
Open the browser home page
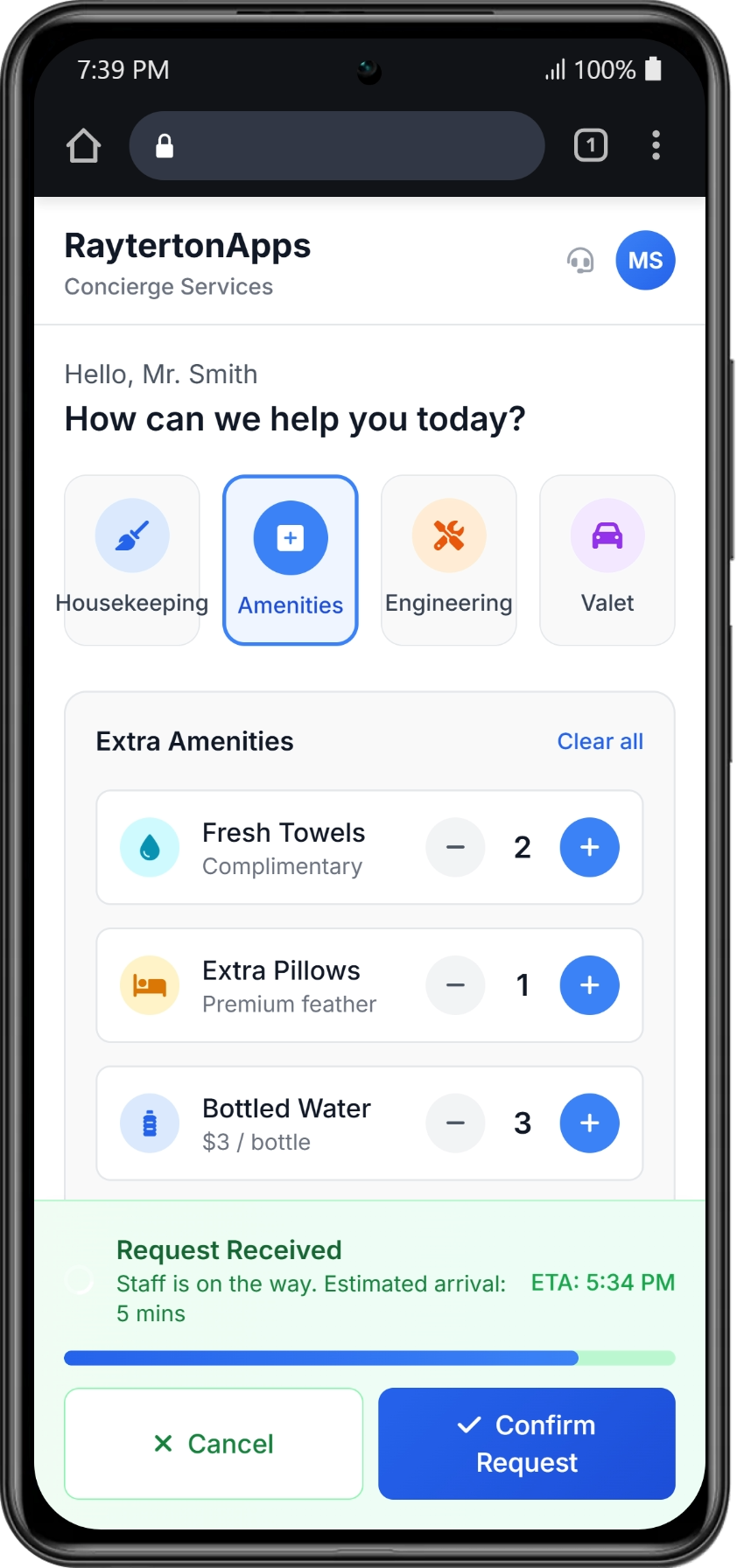tap(84, 145)
